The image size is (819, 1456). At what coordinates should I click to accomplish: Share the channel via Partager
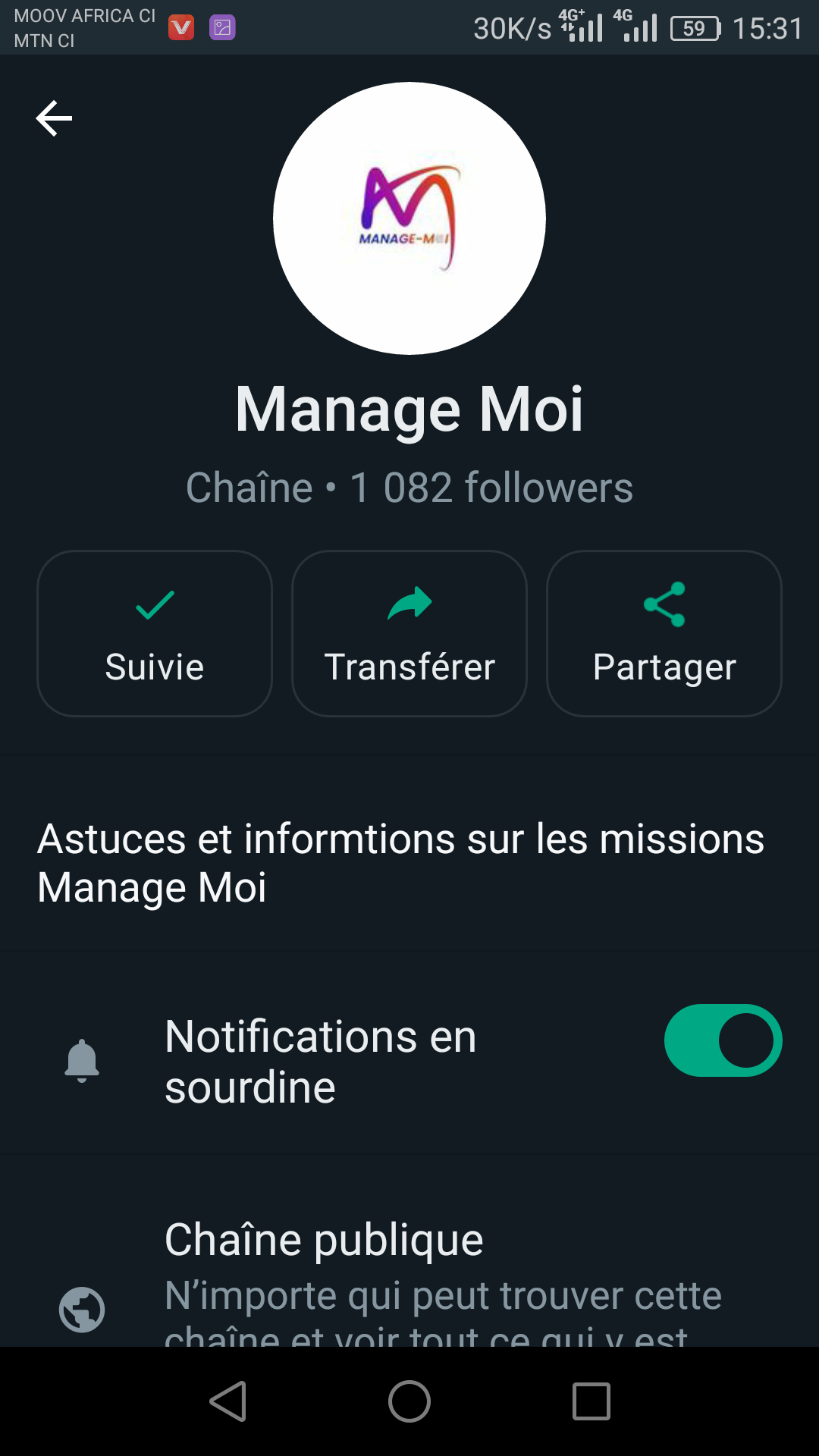click(664, 634)
